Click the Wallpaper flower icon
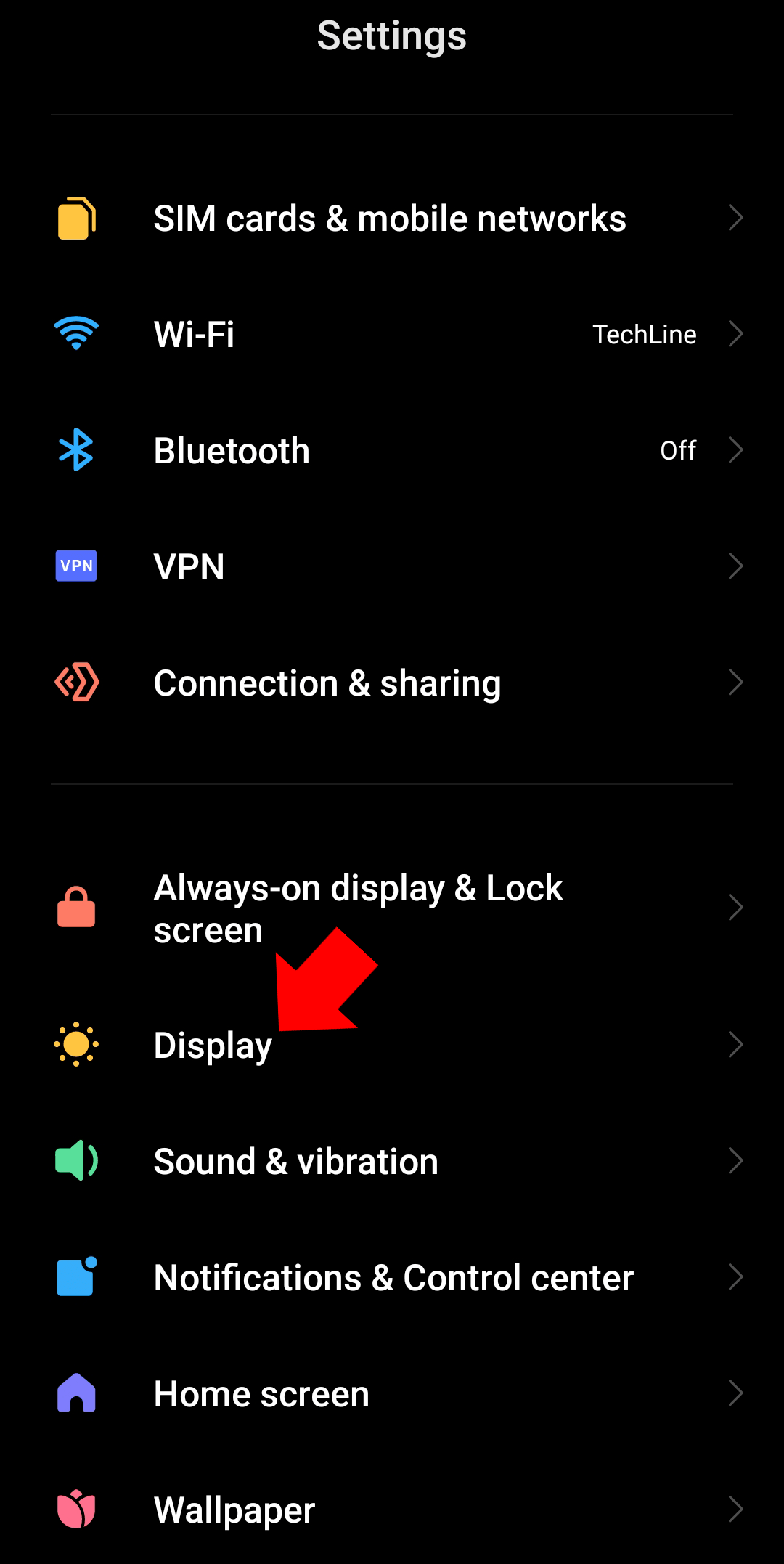 [75, 1510]
